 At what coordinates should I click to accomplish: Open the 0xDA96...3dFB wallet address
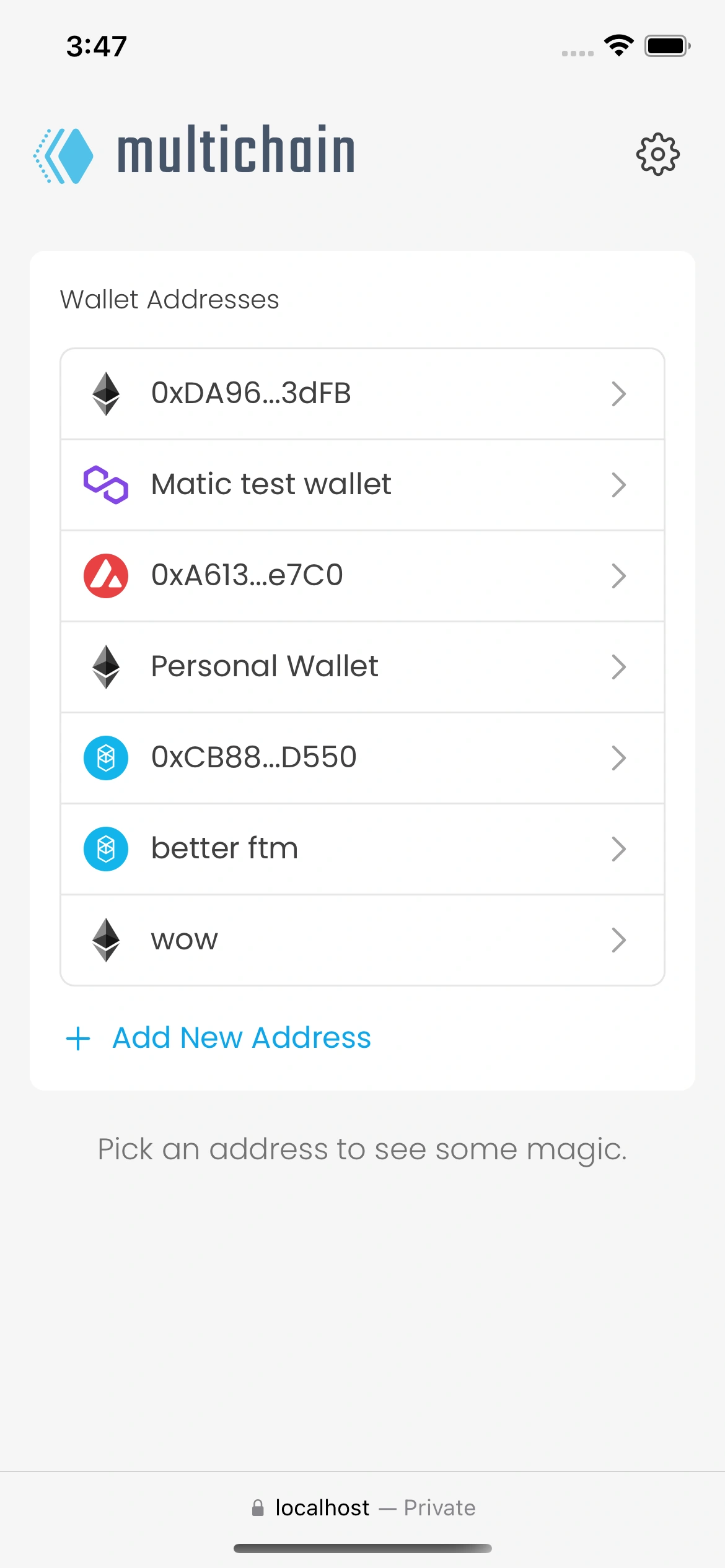point(362,394)
